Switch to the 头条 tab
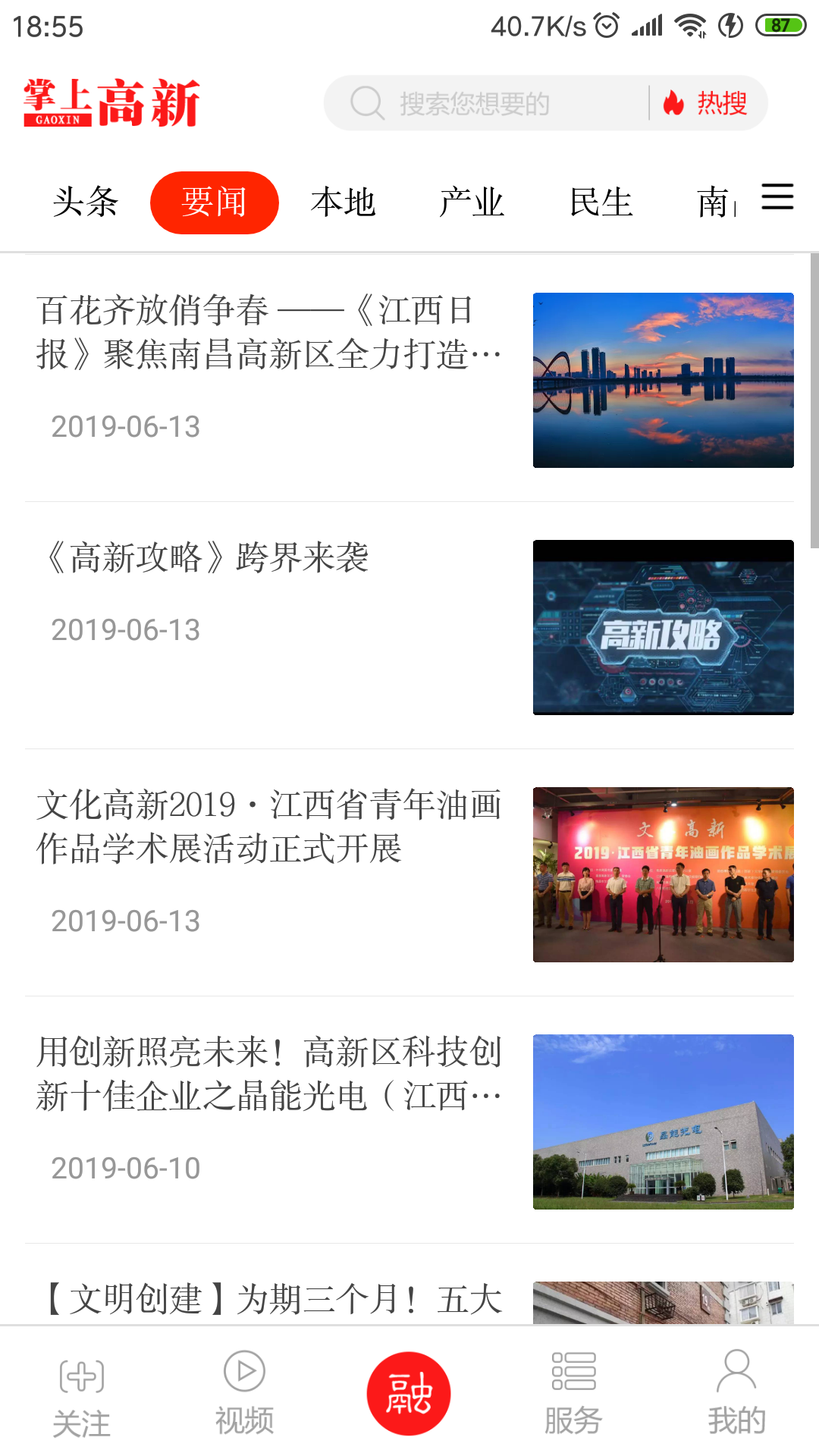 86,202
